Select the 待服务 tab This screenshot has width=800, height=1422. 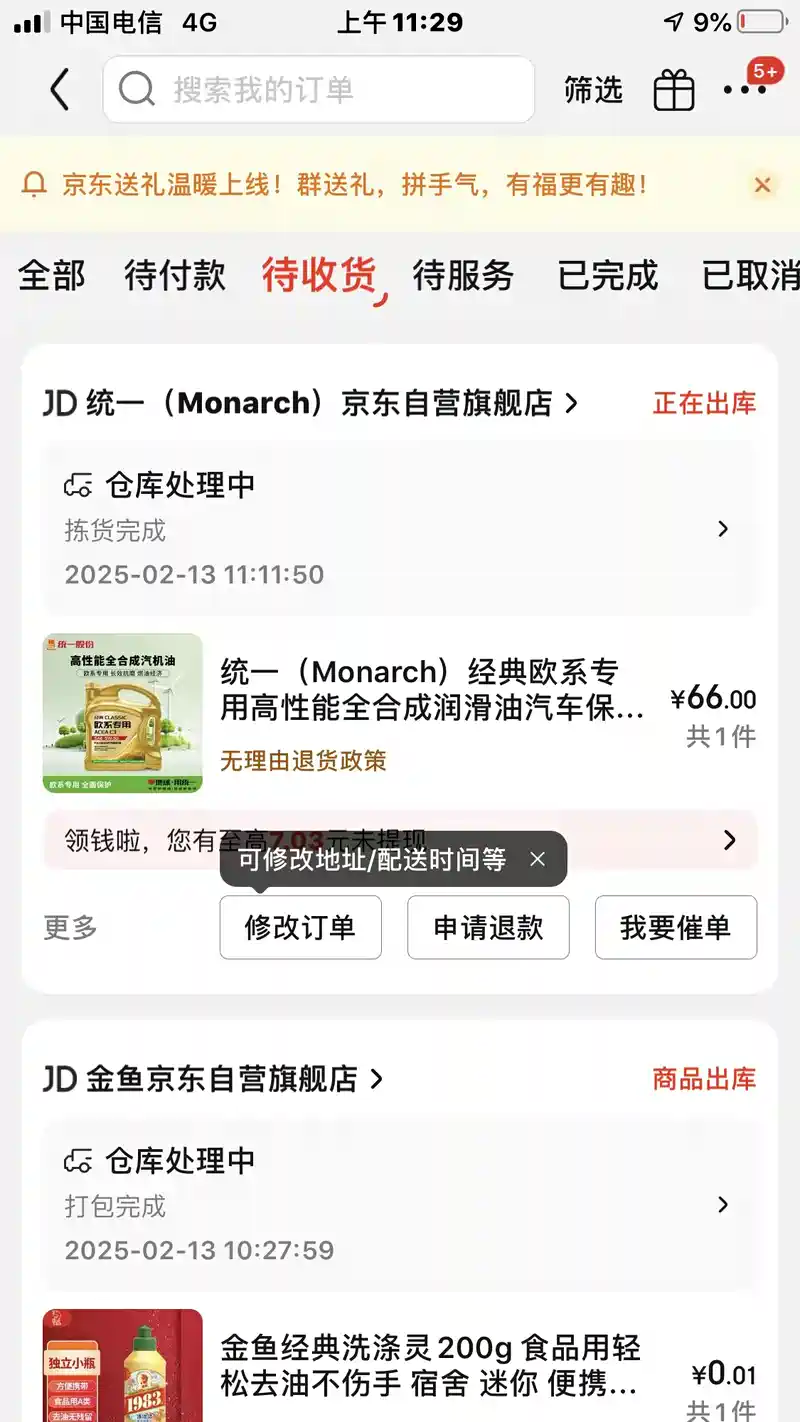click(463, 275)
